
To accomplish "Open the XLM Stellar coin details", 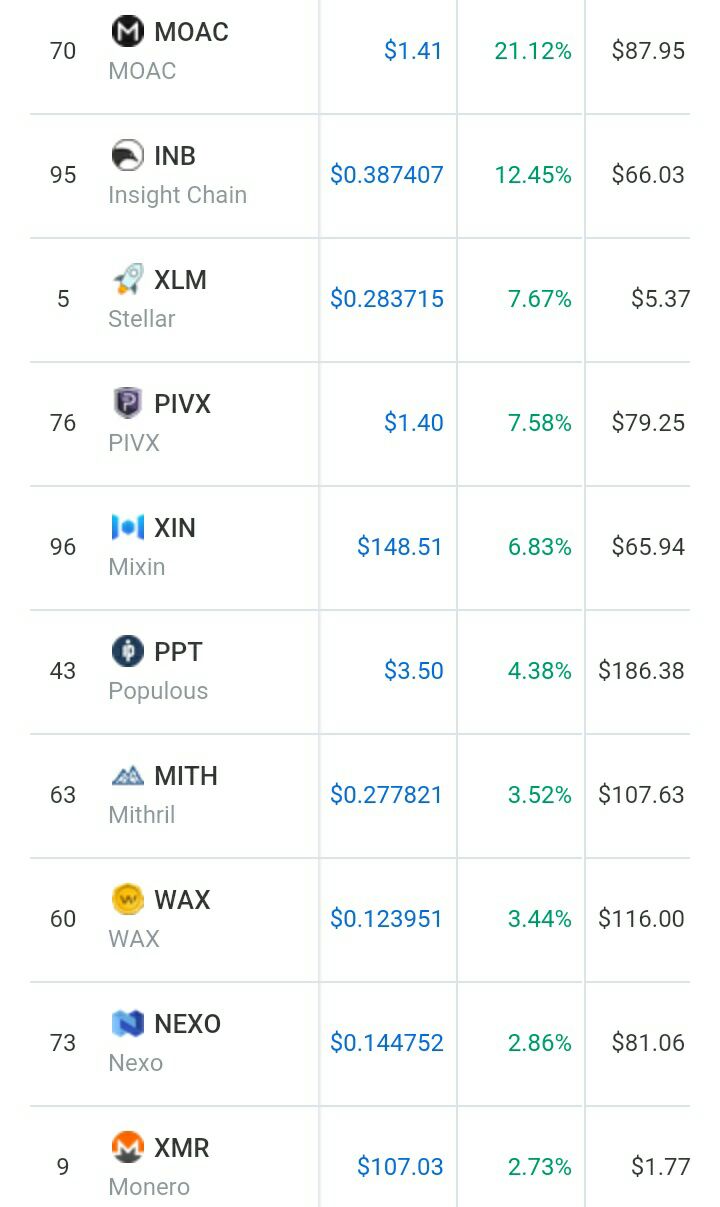I will click(158, 298).
